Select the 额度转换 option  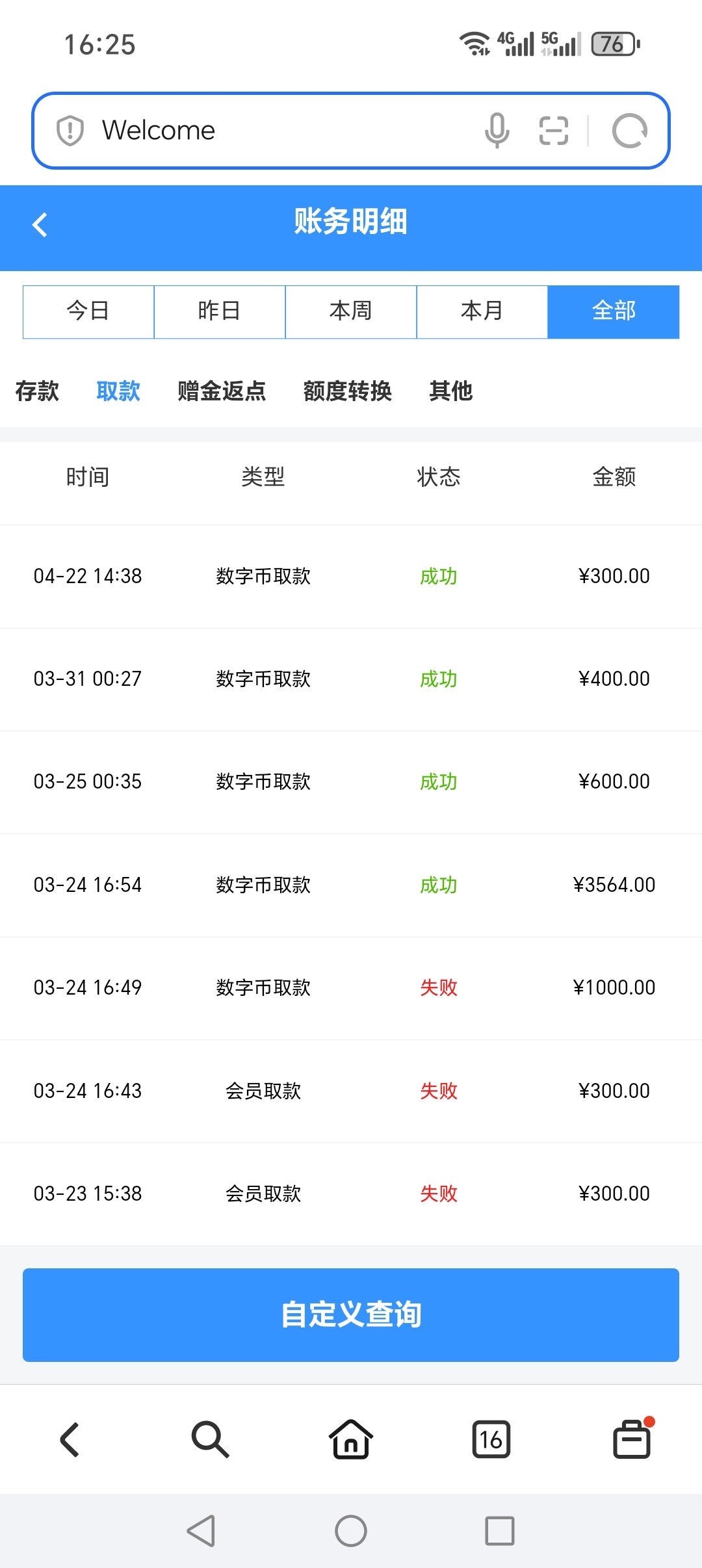pyautogui.click(x=348, y=391)
